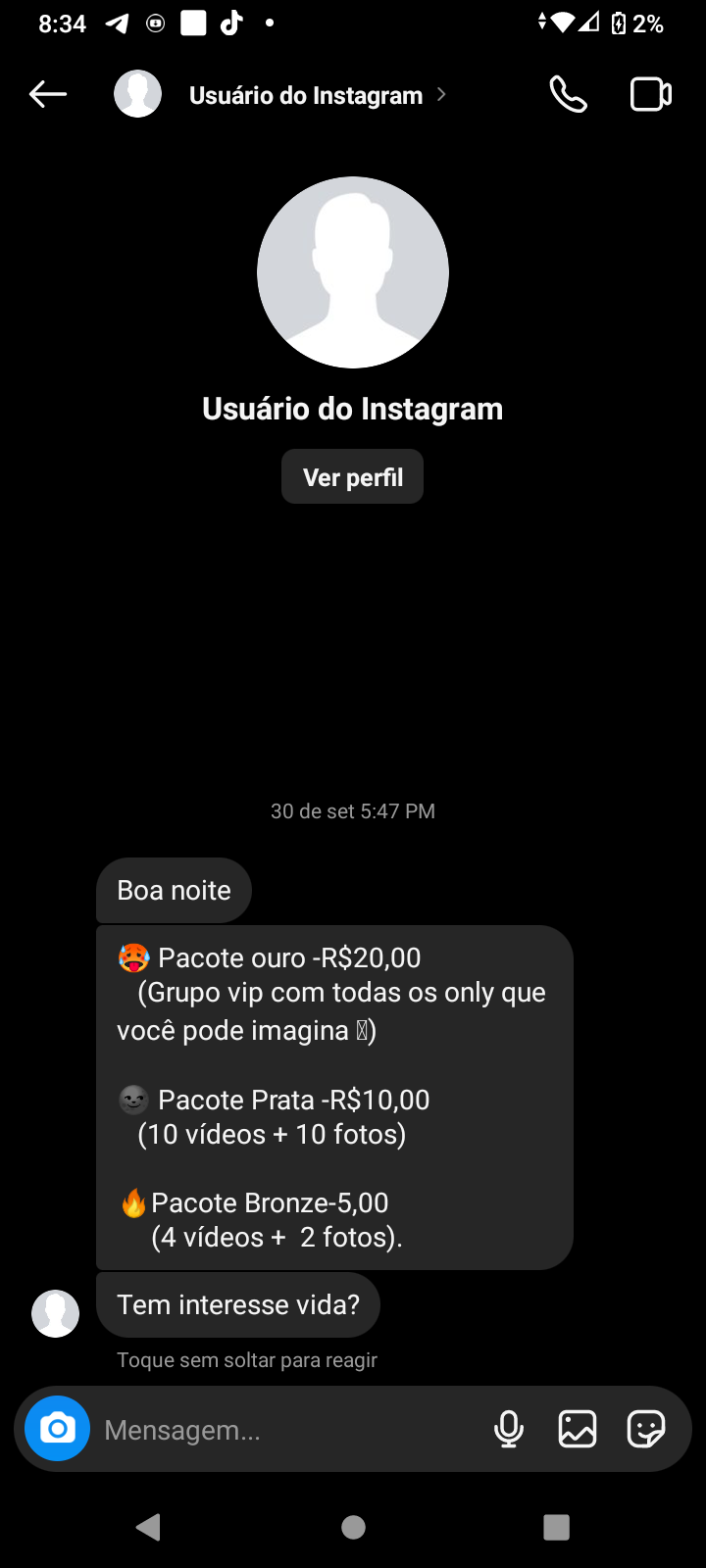Screen dimensions: 706x1568
Task: Record a voice message with the microphone
Action: (509, 1430)
